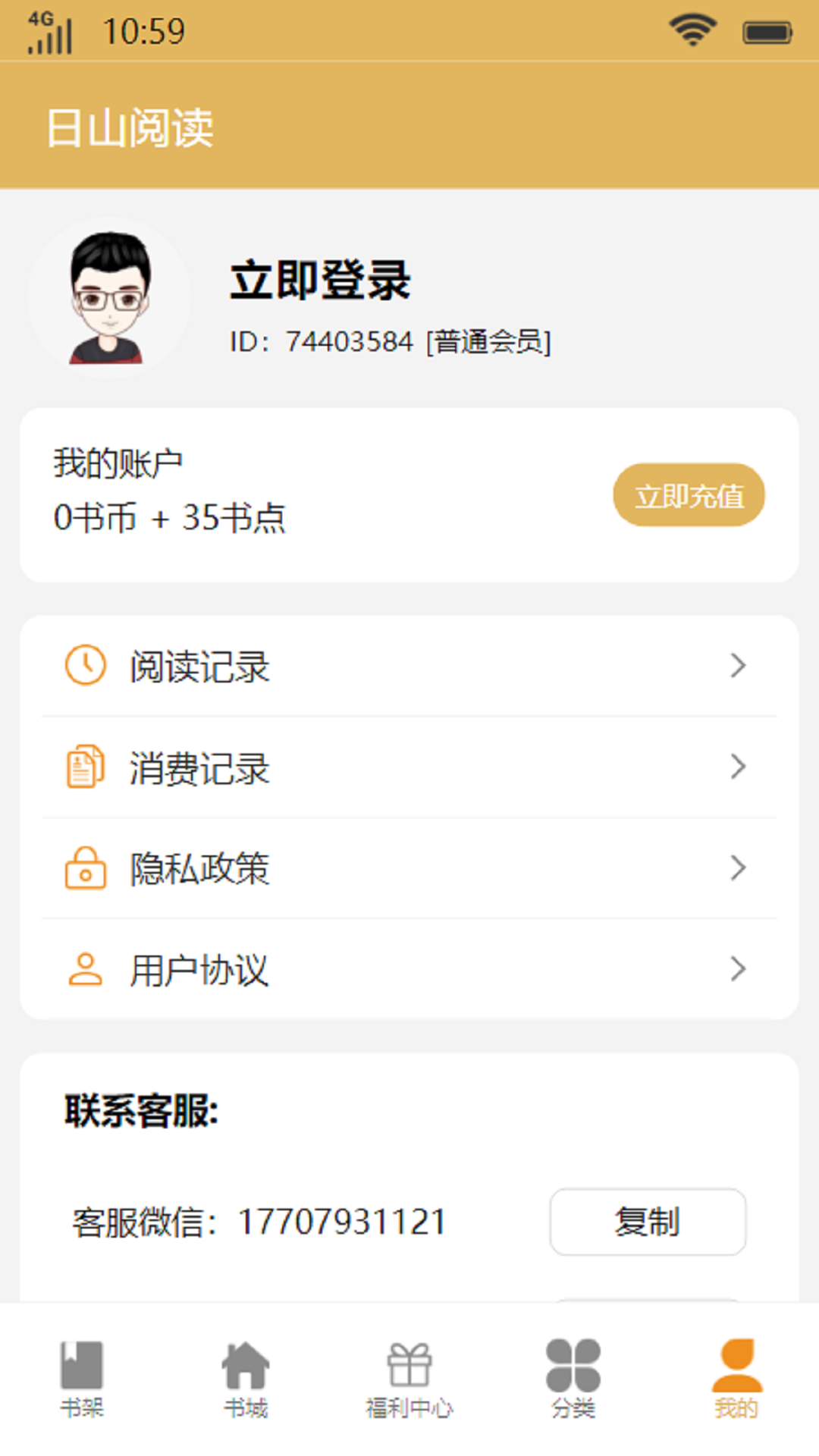This screenshot has width=819, height=1456.
Task: Open the 书架 bookshelf icon
Action: tap(82, 1367)
